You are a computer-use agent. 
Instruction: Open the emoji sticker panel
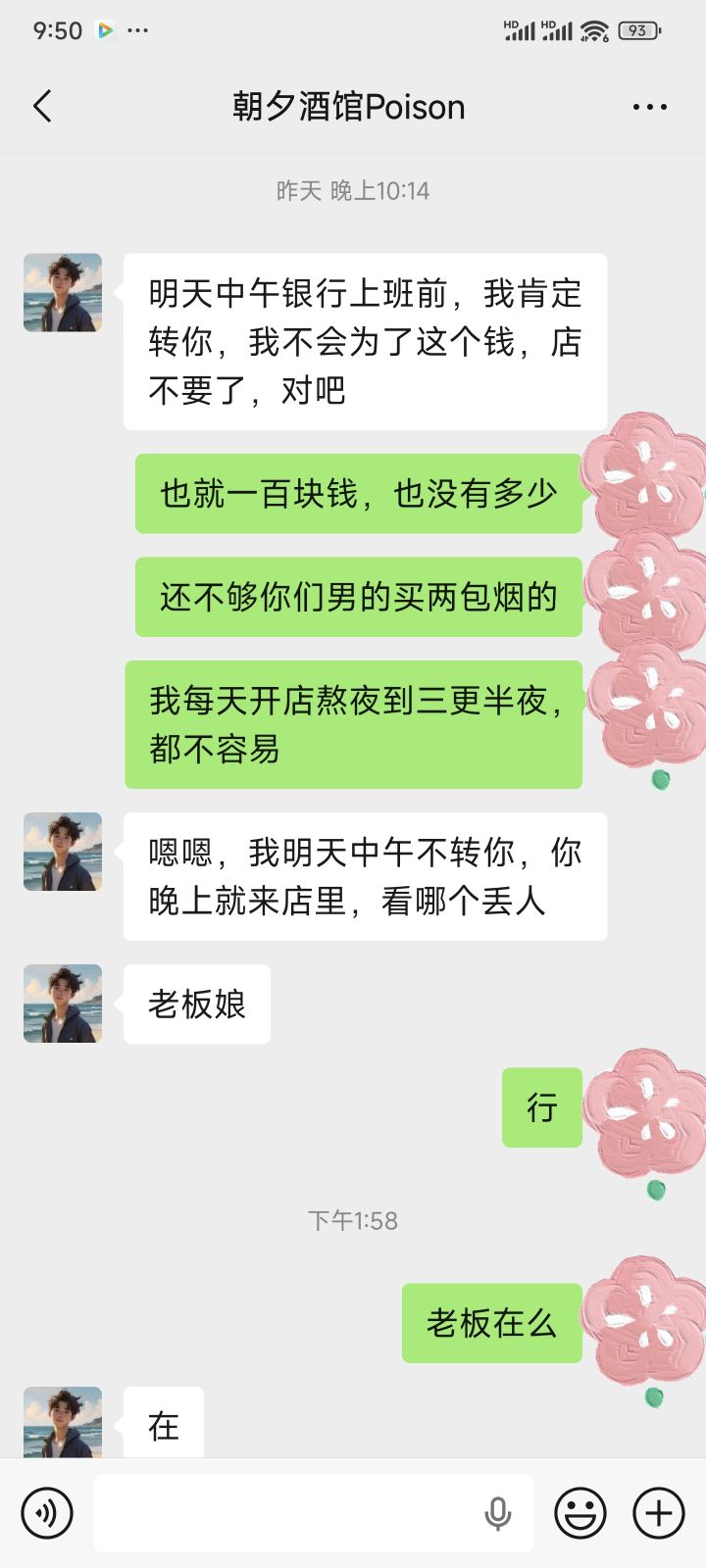pyautogui.click(x=580, y=1513)
